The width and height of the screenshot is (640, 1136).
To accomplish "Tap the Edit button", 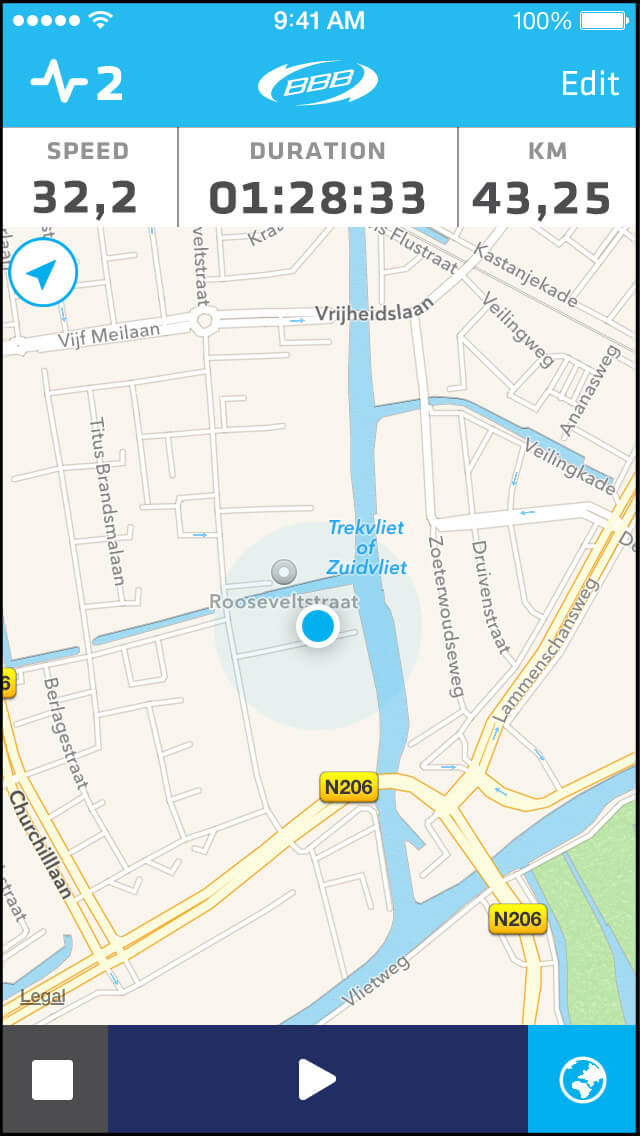I will point(590,83).
